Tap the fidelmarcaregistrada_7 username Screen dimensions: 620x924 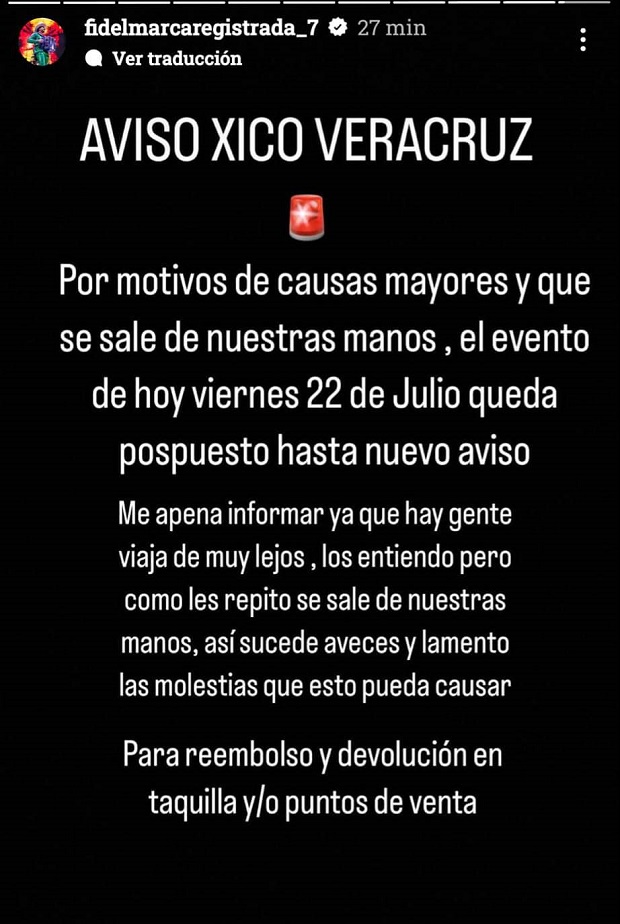[203, 28]
